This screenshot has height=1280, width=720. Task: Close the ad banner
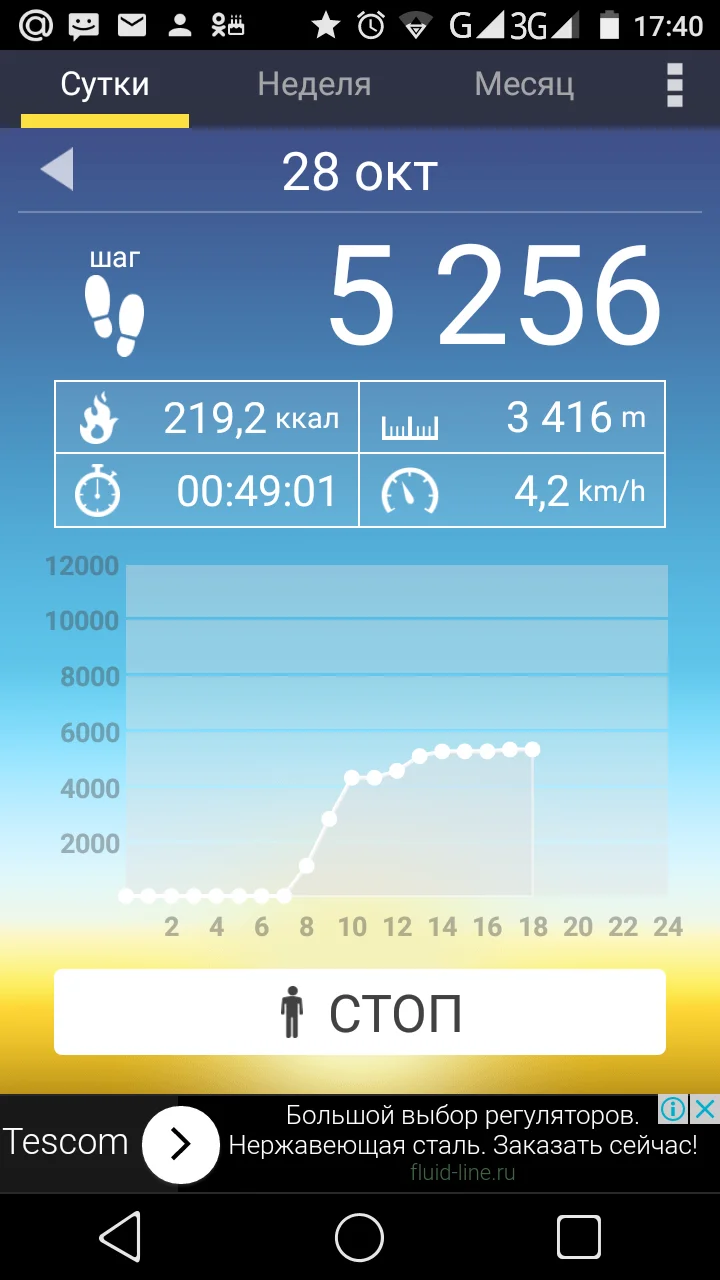tap(705, 1109)
